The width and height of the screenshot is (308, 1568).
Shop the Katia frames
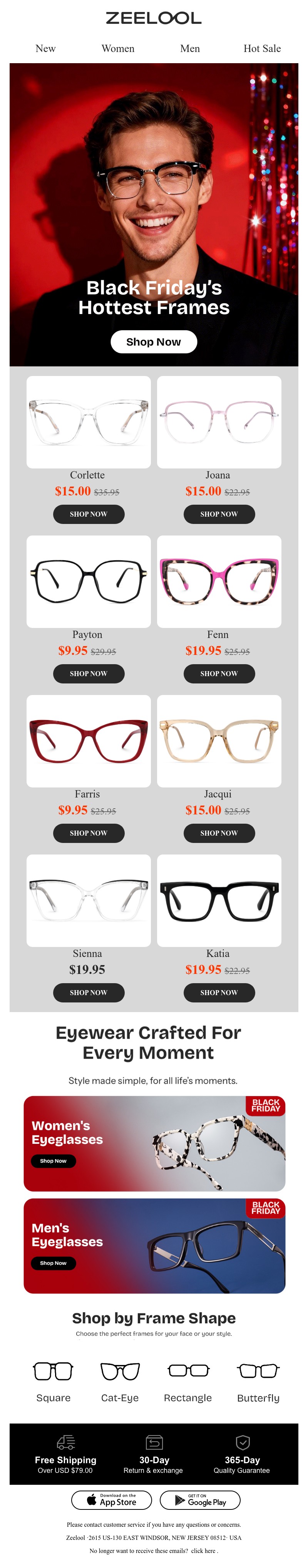click(x=219, y=993)
